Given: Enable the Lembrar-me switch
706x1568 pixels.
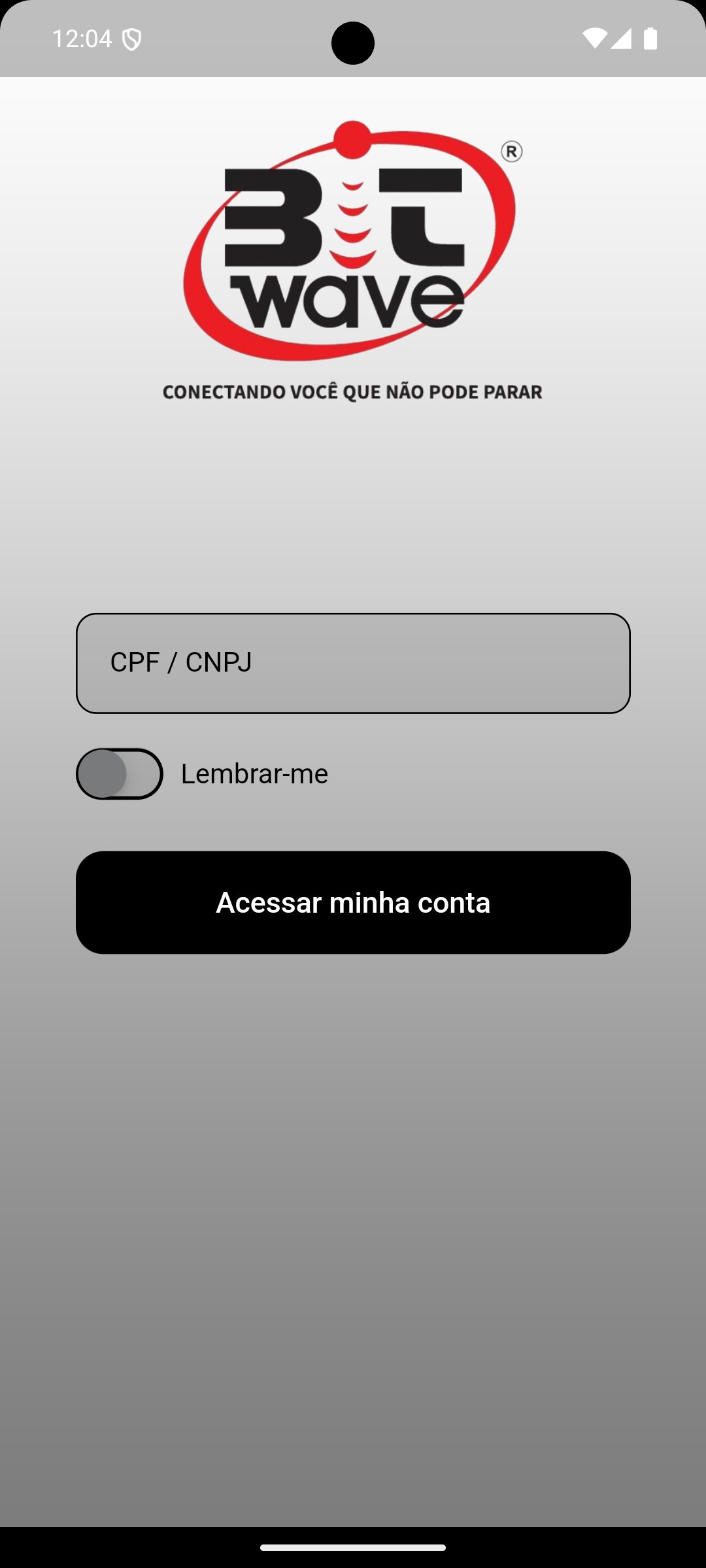Looking at the screenshot, I should (120, 774).
